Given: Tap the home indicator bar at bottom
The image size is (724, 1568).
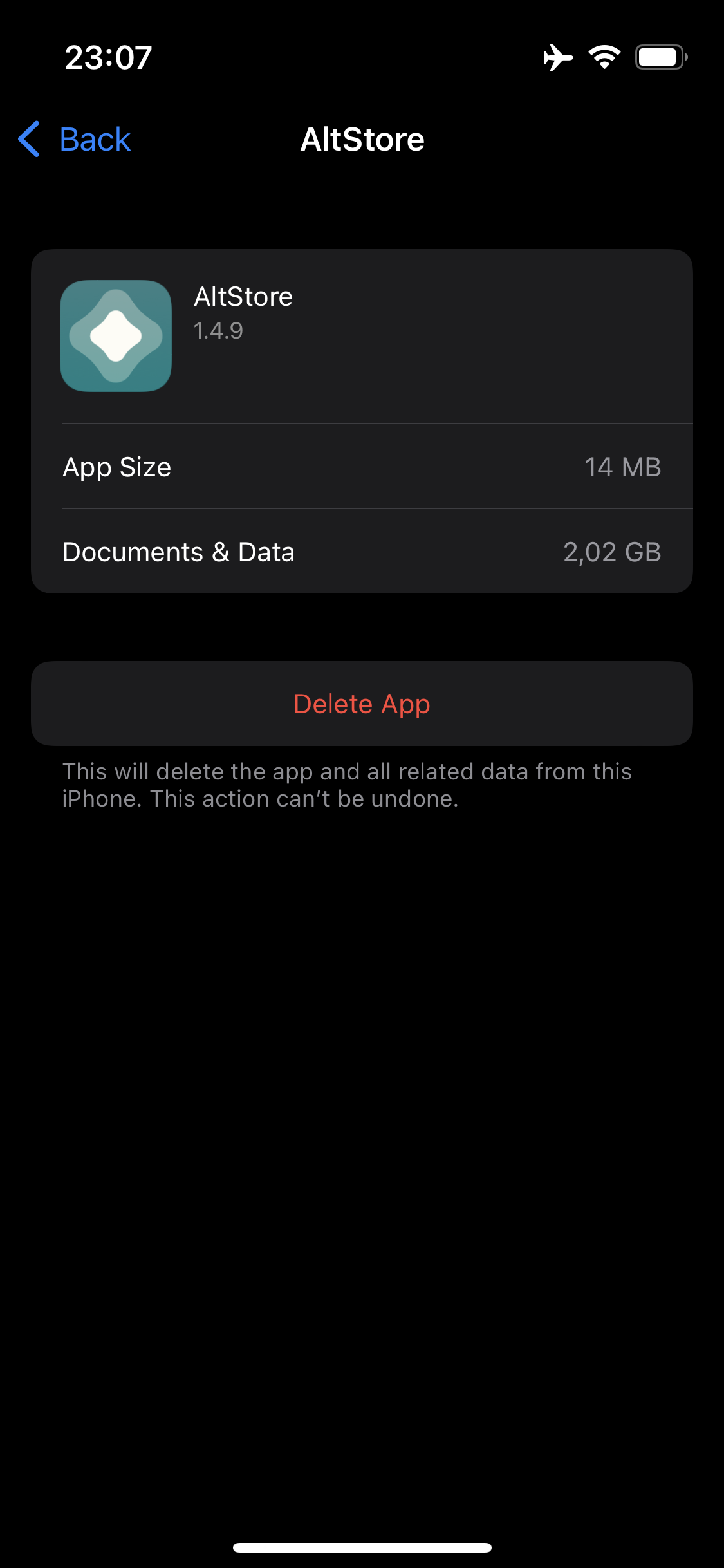Looking at the screenshot, I should (x=362, y=1548).
